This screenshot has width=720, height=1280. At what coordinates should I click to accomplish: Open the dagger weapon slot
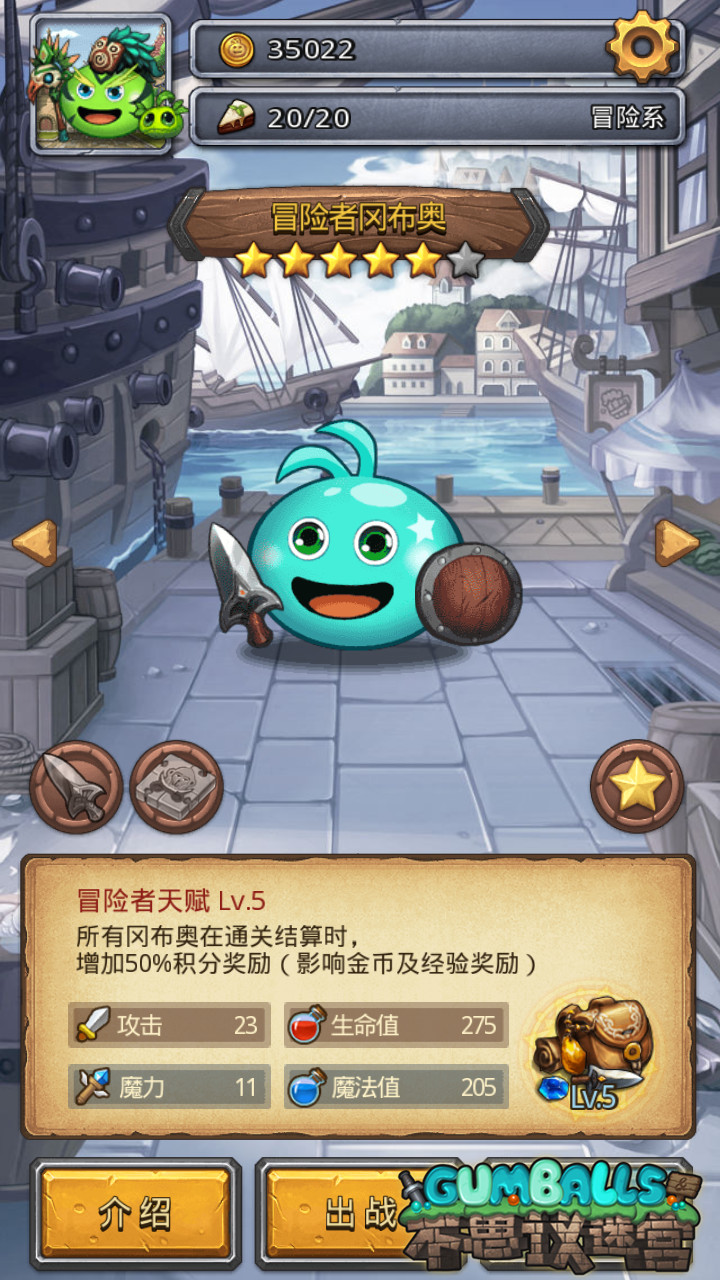point(76,787)
